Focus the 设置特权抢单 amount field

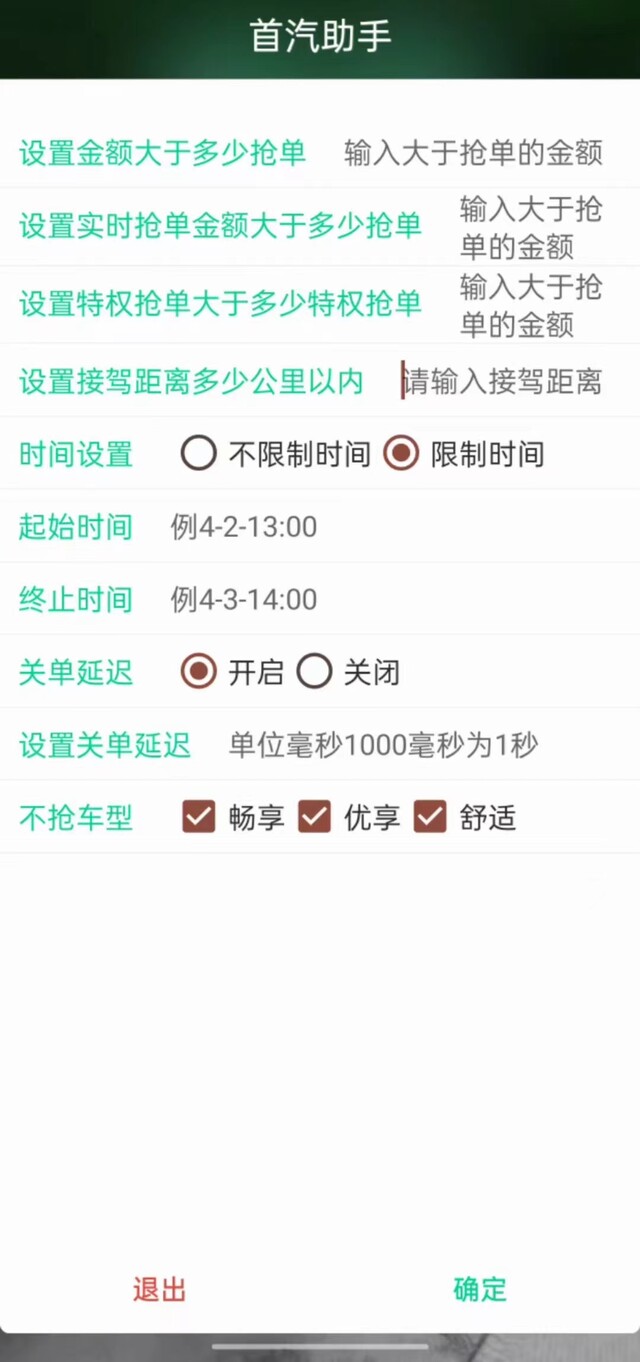532,305
